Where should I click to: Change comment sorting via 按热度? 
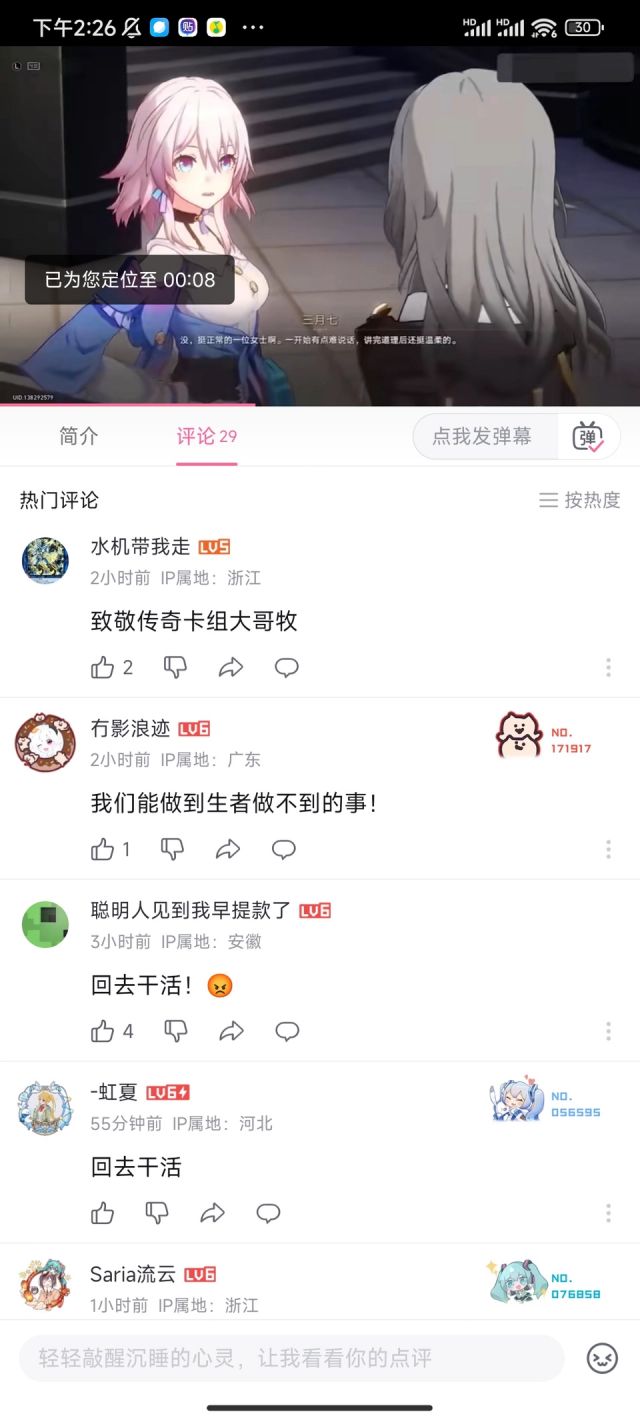pyautogui.click(x=580, y=500)
